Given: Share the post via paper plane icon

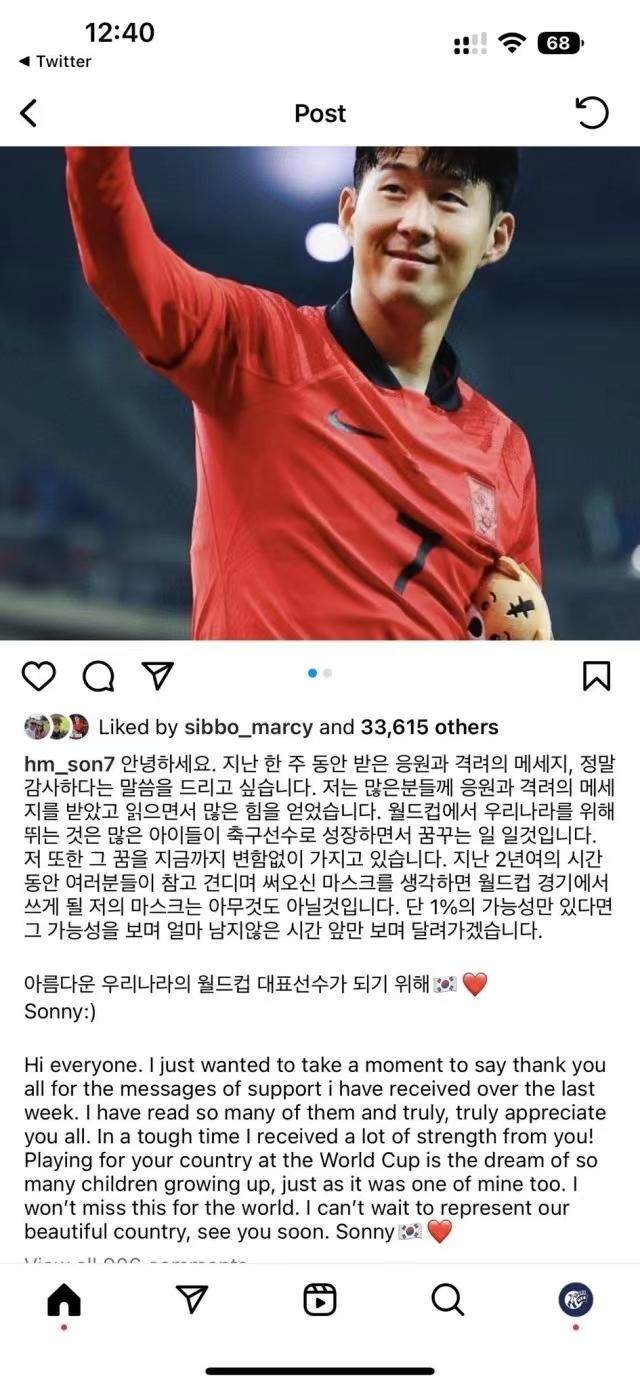Looking at the screenshot, I should tap(158, 675).
